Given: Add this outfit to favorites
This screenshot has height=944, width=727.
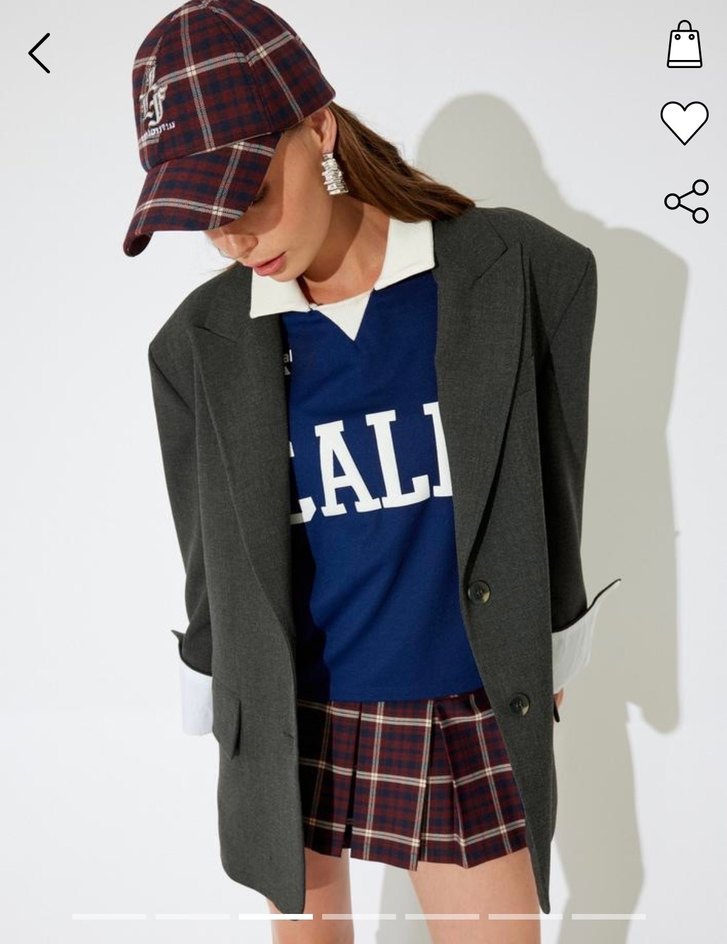Looking at the screenshot, I should (x=684, y=122).
